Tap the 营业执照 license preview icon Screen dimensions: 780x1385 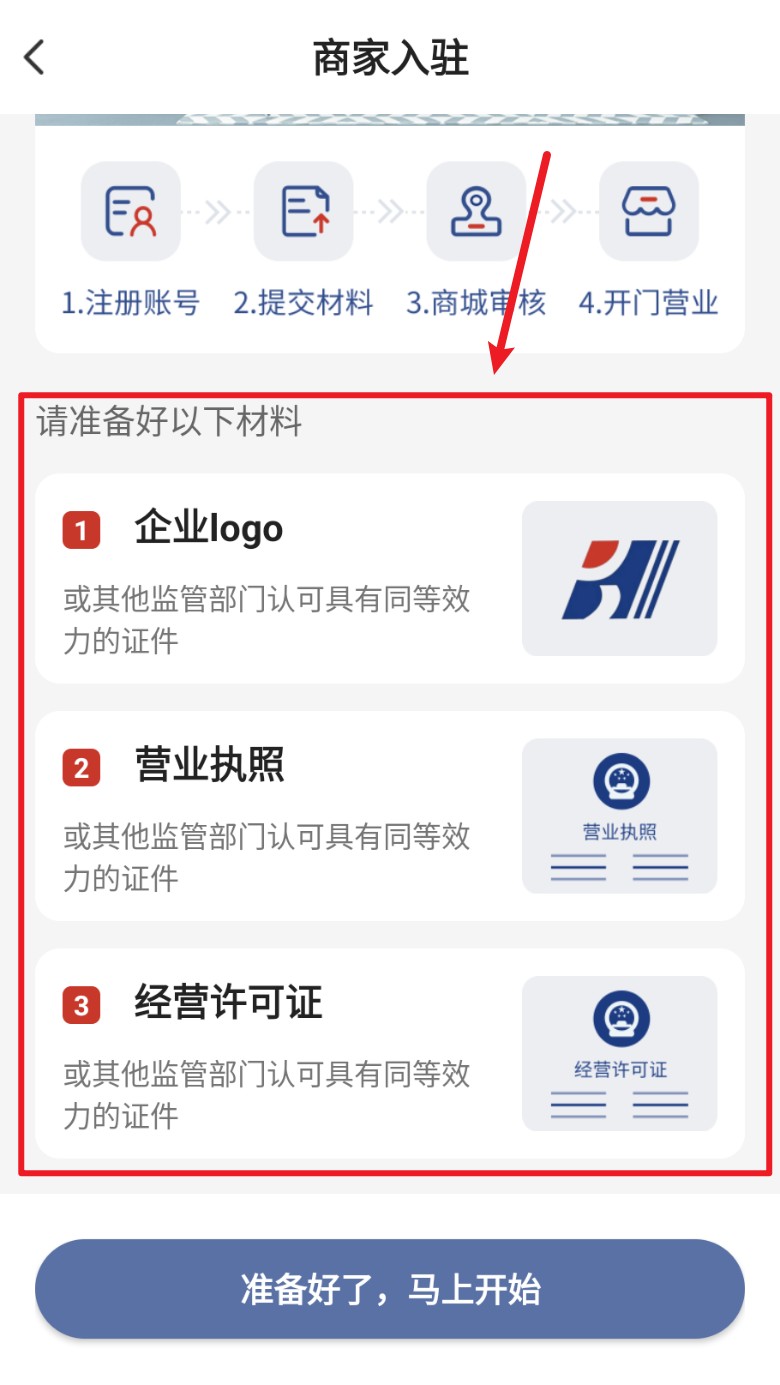[618, 815]
